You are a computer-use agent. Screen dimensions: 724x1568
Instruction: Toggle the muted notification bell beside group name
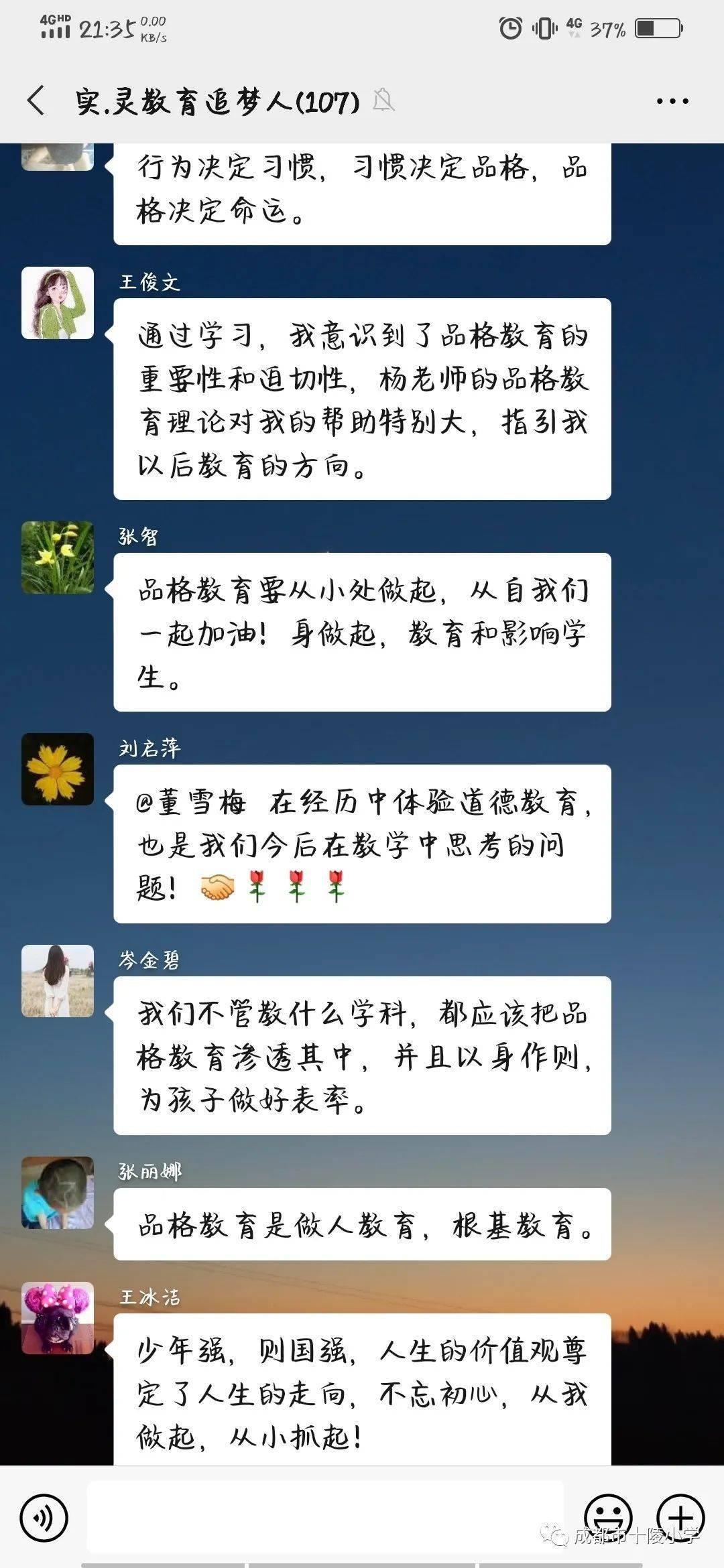382,101
